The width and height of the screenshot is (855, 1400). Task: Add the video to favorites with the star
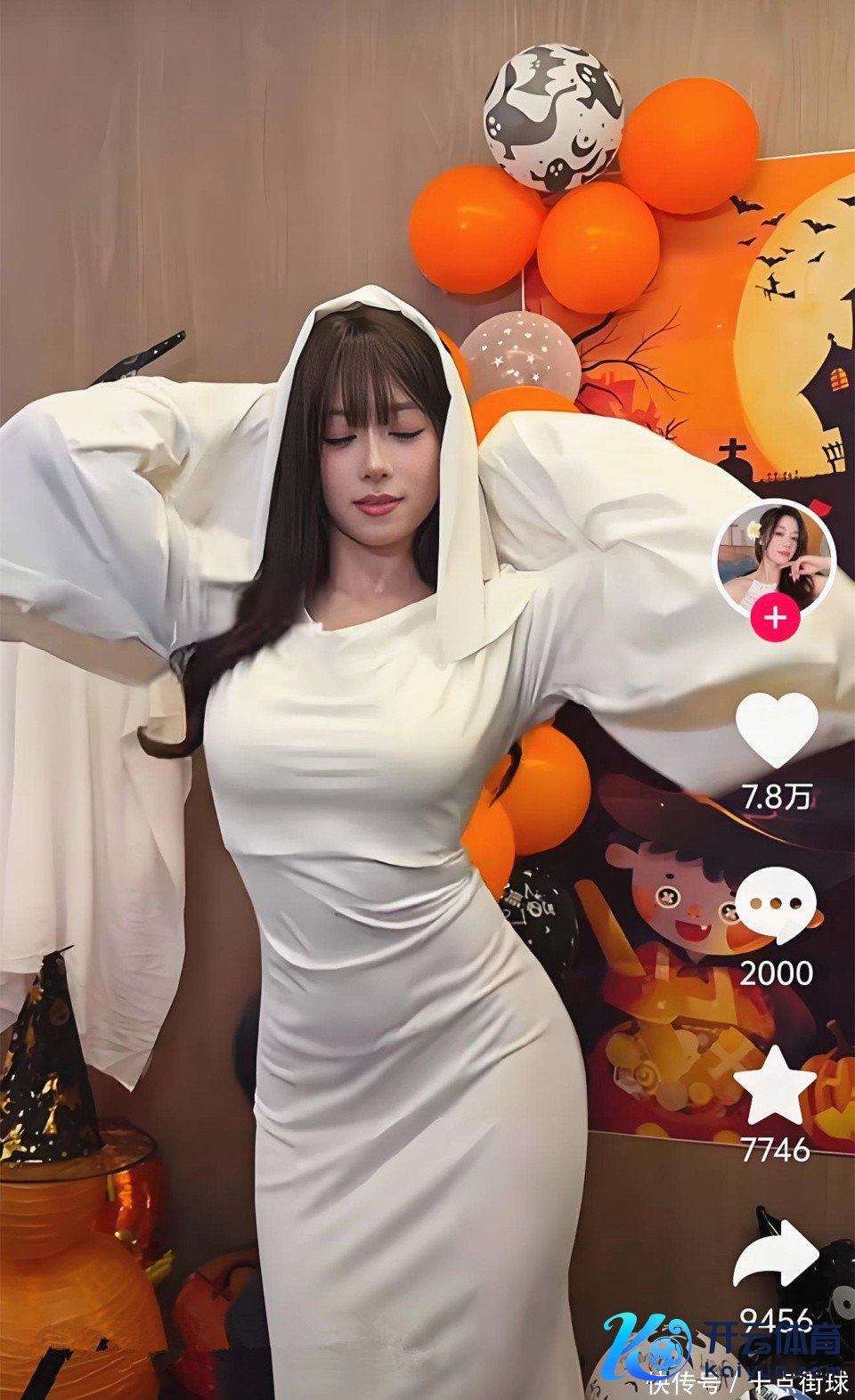pyautogui.click(x=775, y=1087)
